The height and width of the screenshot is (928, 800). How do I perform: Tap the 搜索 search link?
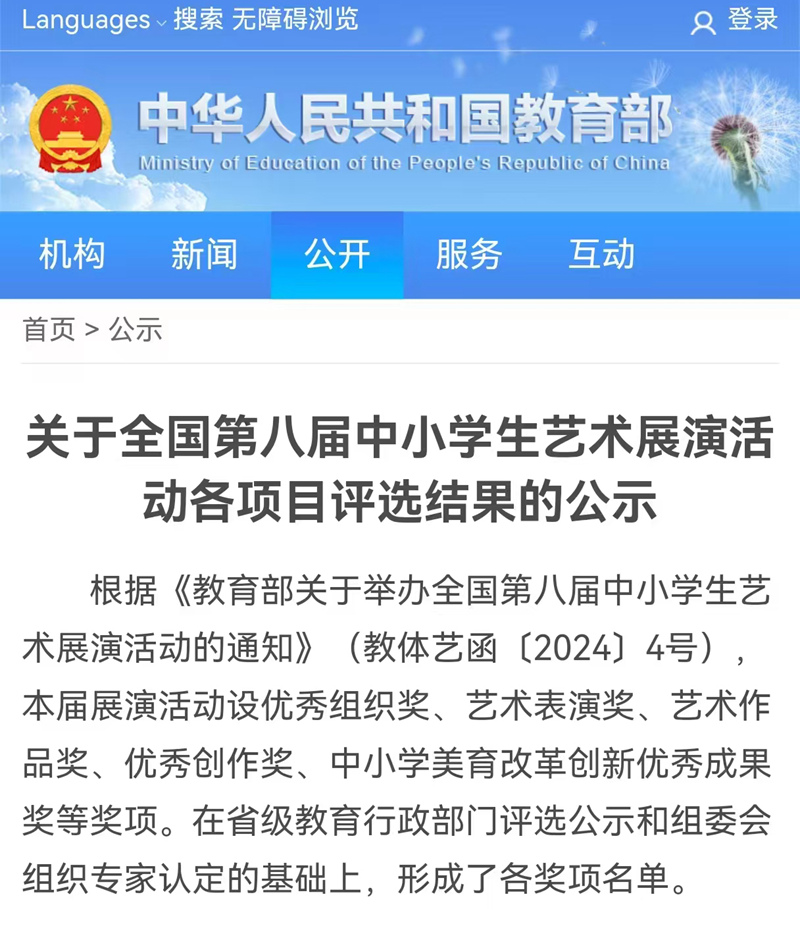[x=198, y=20]
